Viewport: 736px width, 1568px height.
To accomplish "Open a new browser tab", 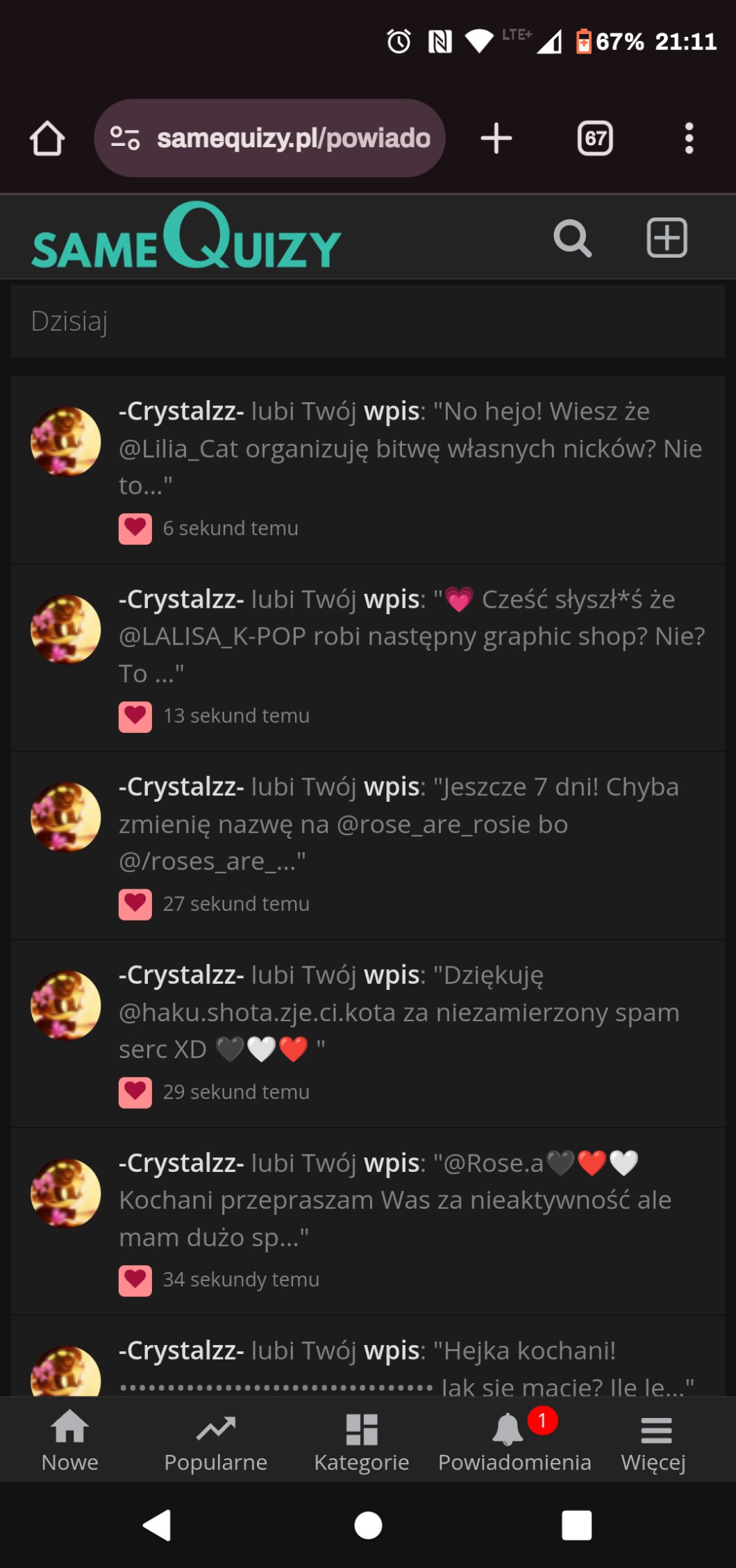I will pos(496,138).
